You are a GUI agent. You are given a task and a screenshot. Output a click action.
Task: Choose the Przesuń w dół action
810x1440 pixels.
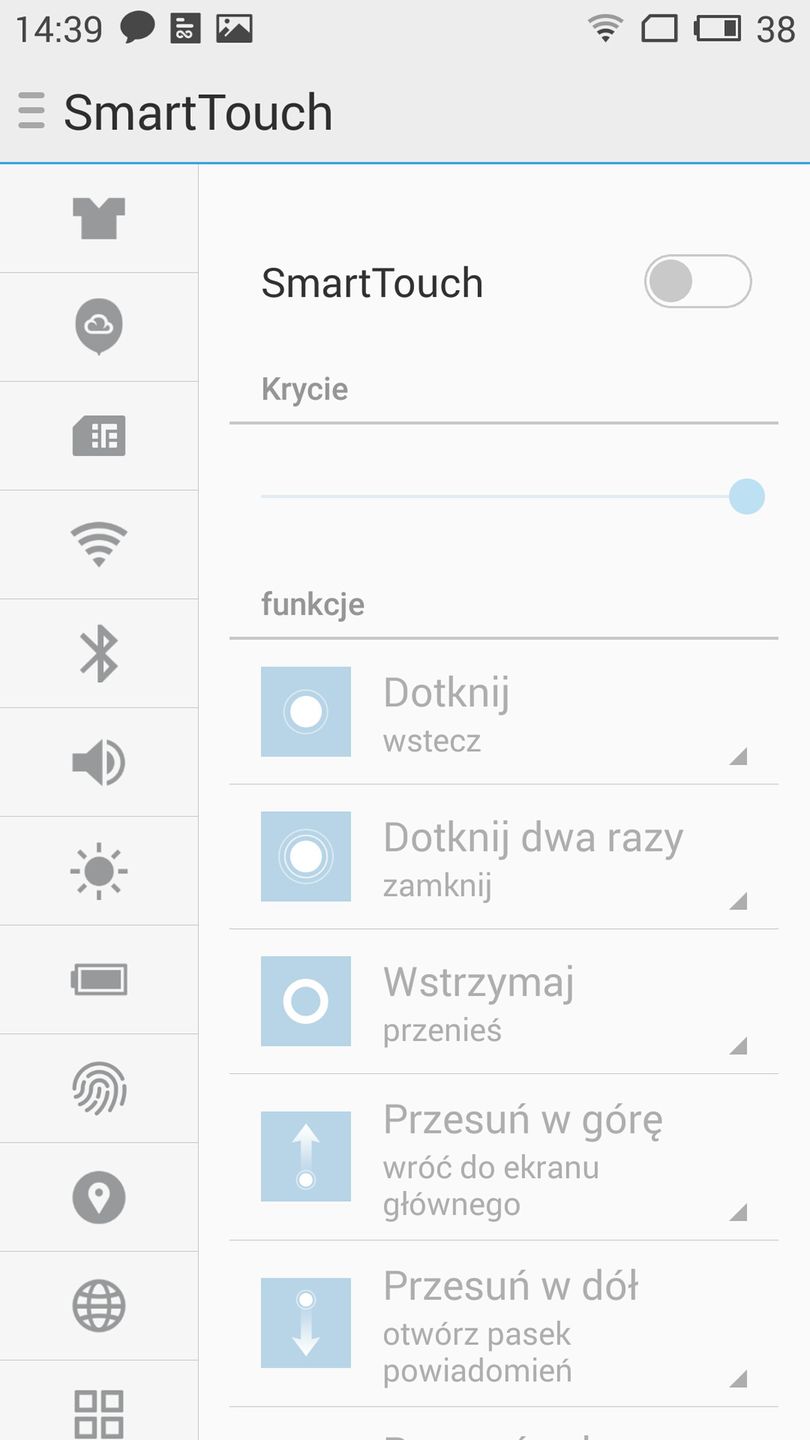tap(503, 1324)
